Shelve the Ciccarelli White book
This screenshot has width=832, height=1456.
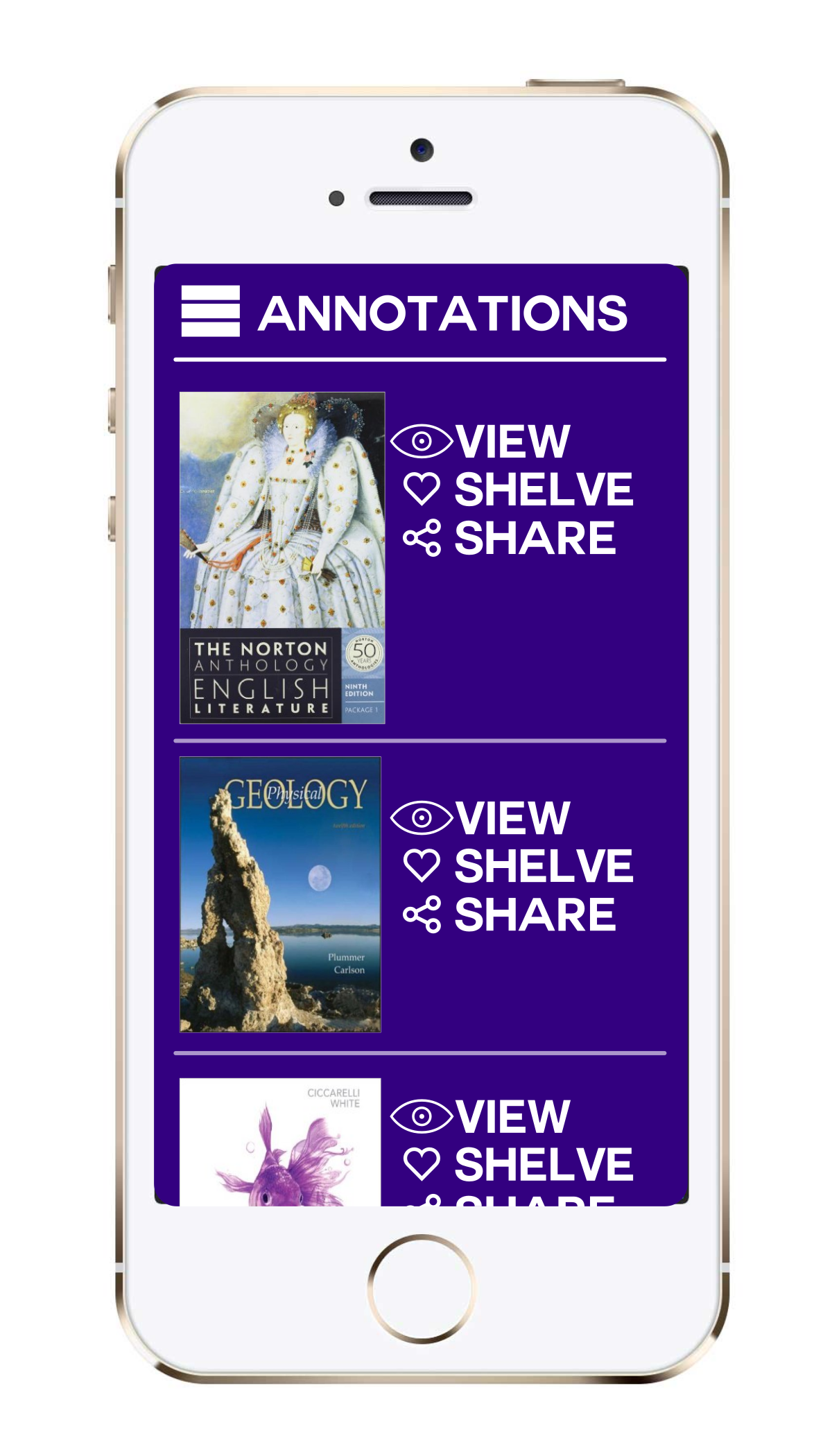[518, 1164]
